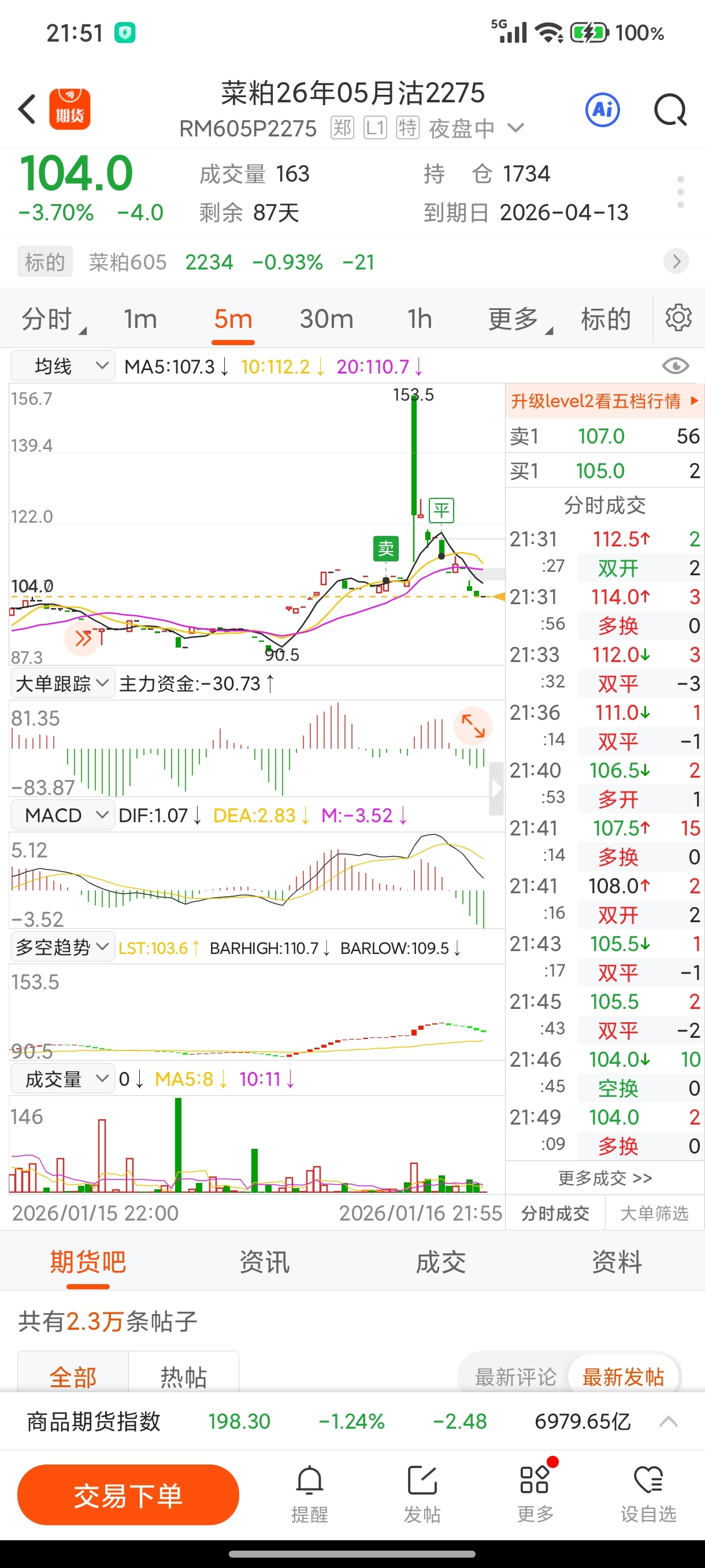Switch to the 资讯 tab

click(264, 1262)
